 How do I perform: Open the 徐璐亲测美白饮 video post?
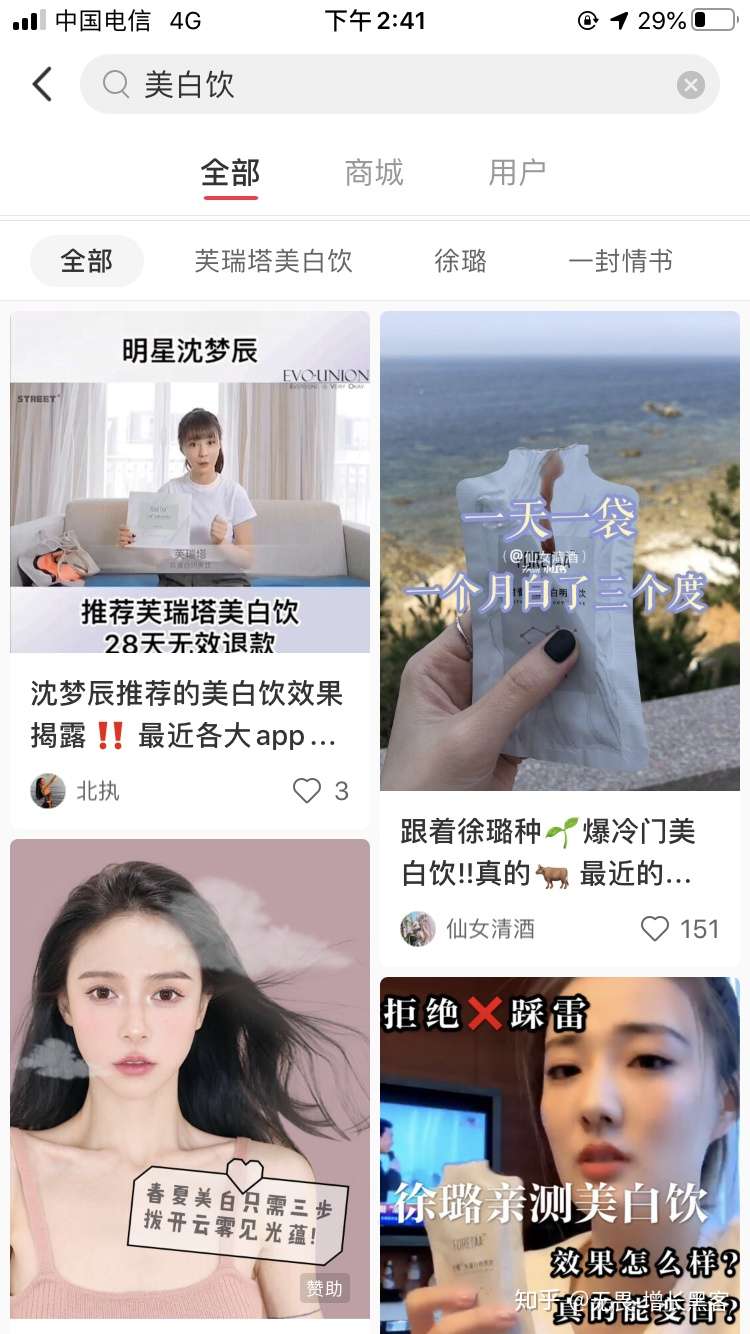tap(560, 1150)
